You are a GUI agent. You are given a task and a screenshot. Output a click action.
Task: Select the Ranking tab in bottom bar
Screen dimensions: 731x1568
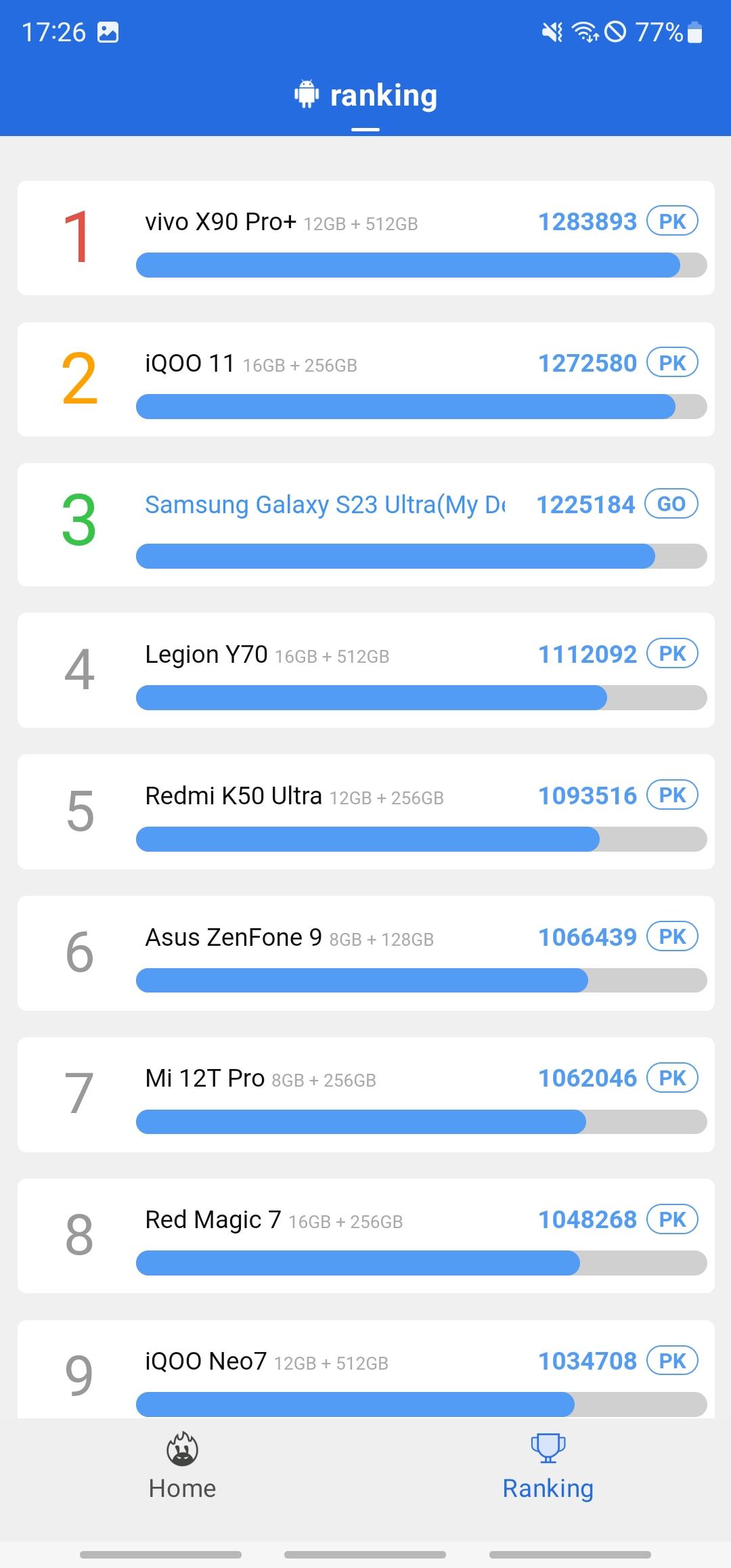tap(548, 1468)
